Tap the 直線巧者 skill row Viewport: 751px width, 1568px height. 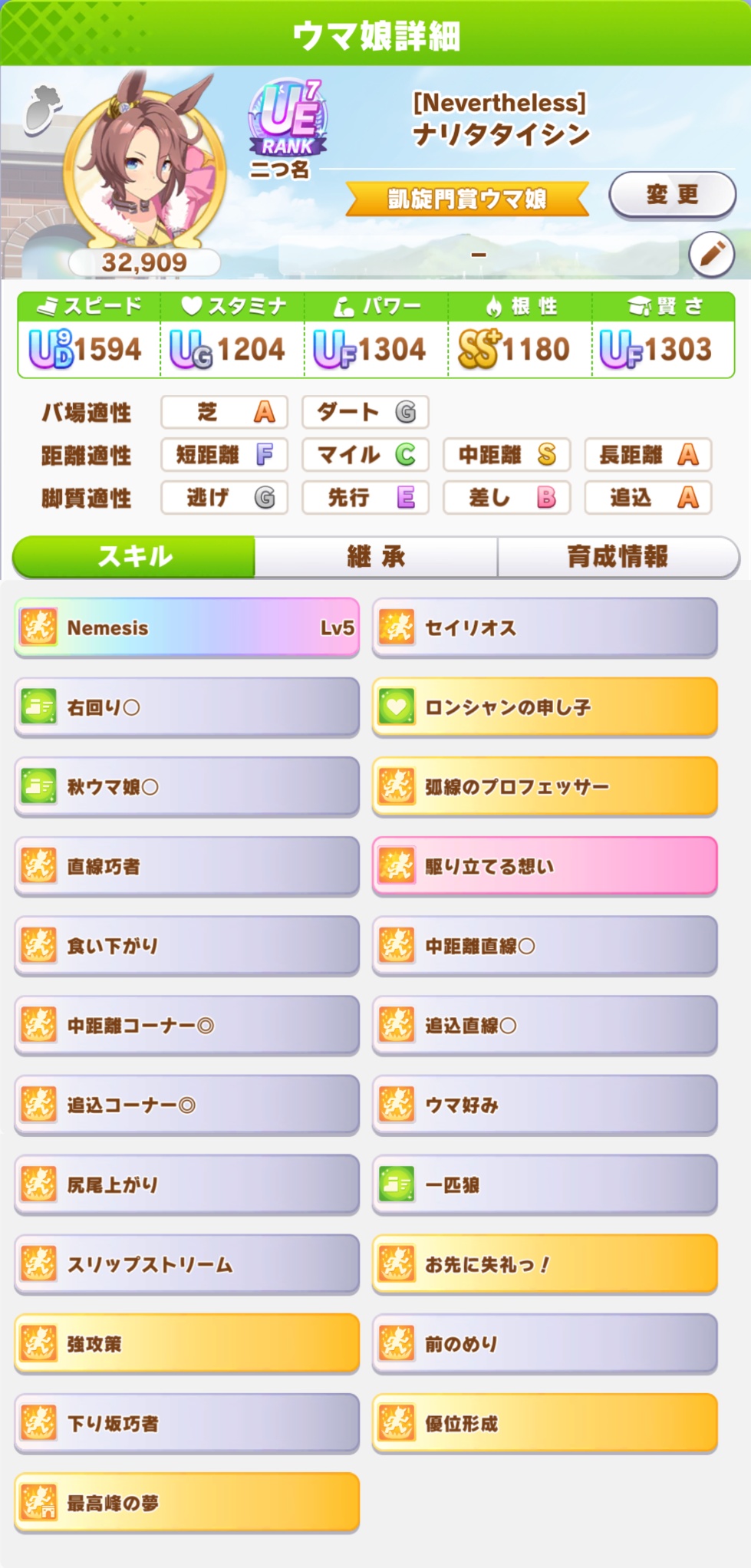point(186,866)
